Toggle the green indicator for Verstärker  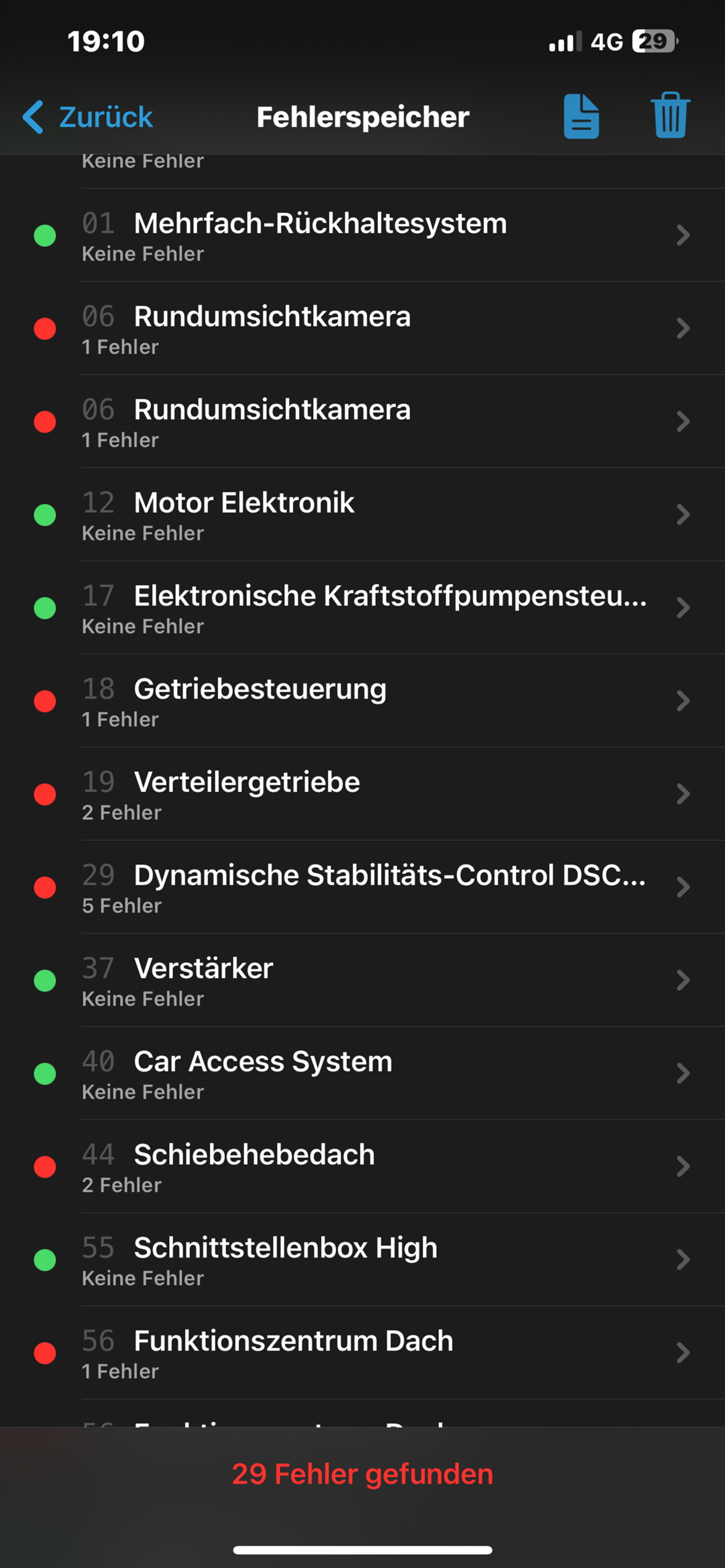[44, 981]
